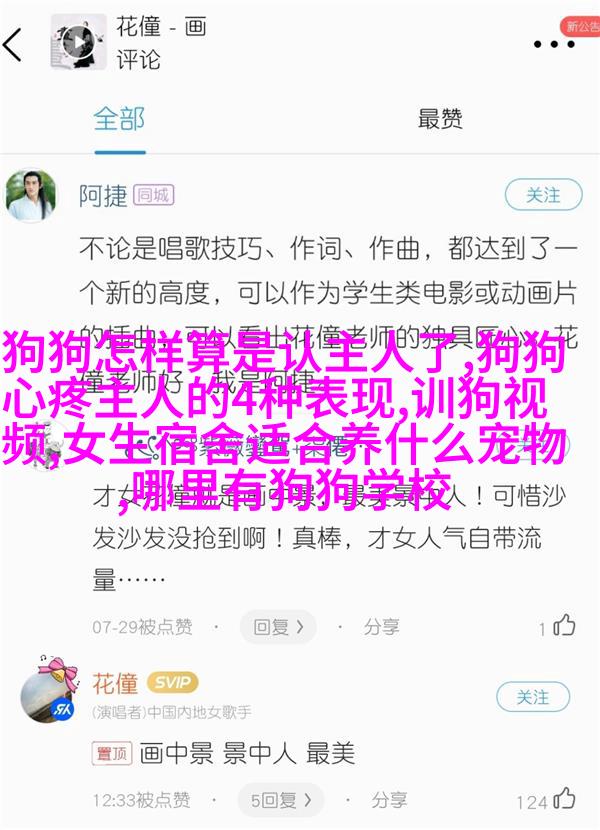Follow 花僮 with the 关注 button

pyautogui.click(x=535, y=697)
